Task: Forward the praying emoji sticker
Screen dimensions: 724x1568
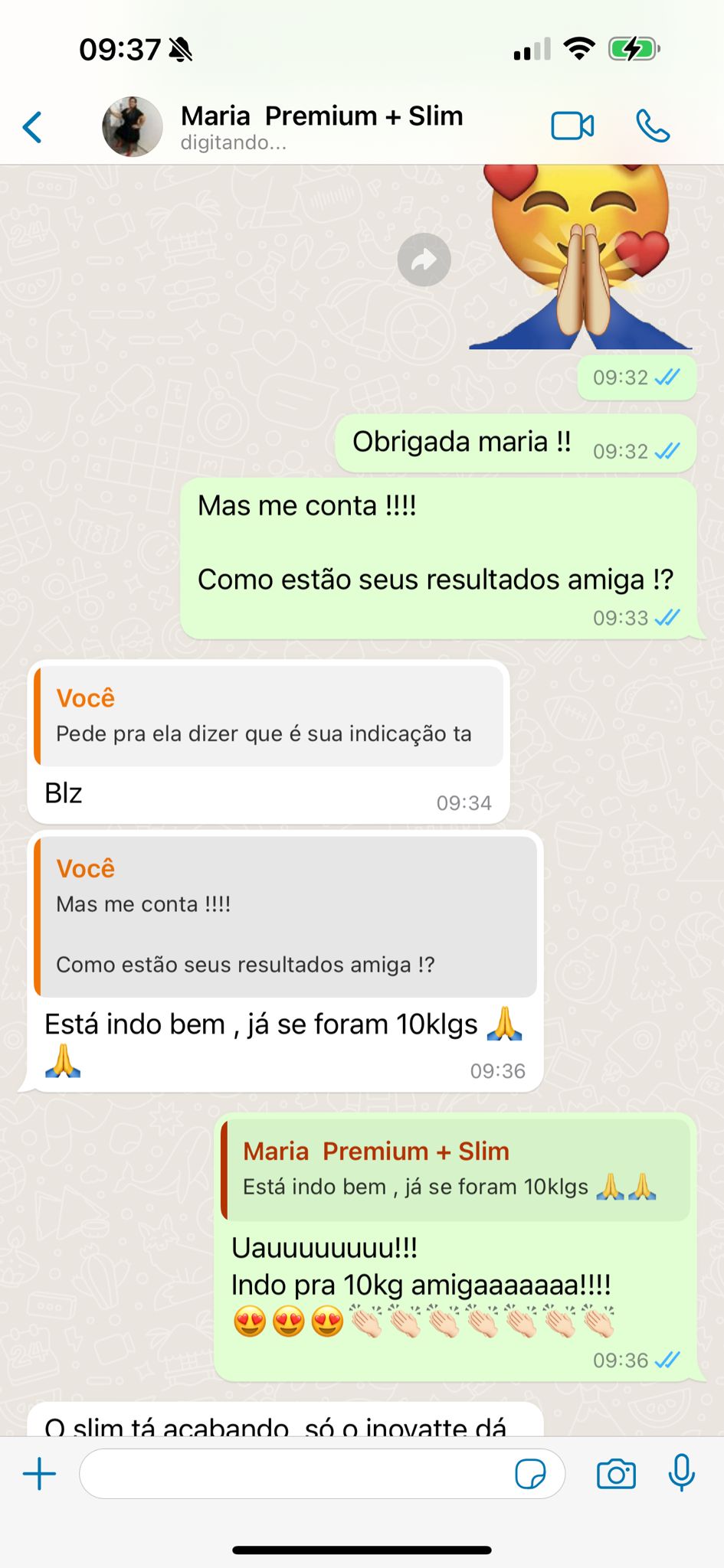Action: [x=424, y=260]
